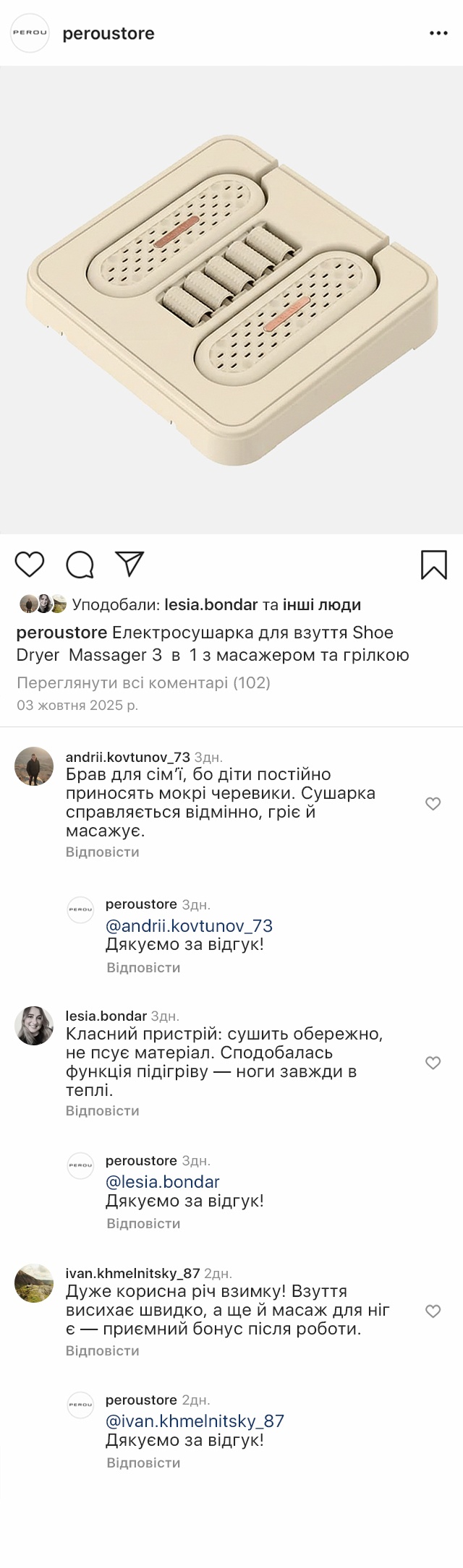Open the @andrii.kovtunov_73 mention link
Screen dimensions: 463x1568
[189, 925]
